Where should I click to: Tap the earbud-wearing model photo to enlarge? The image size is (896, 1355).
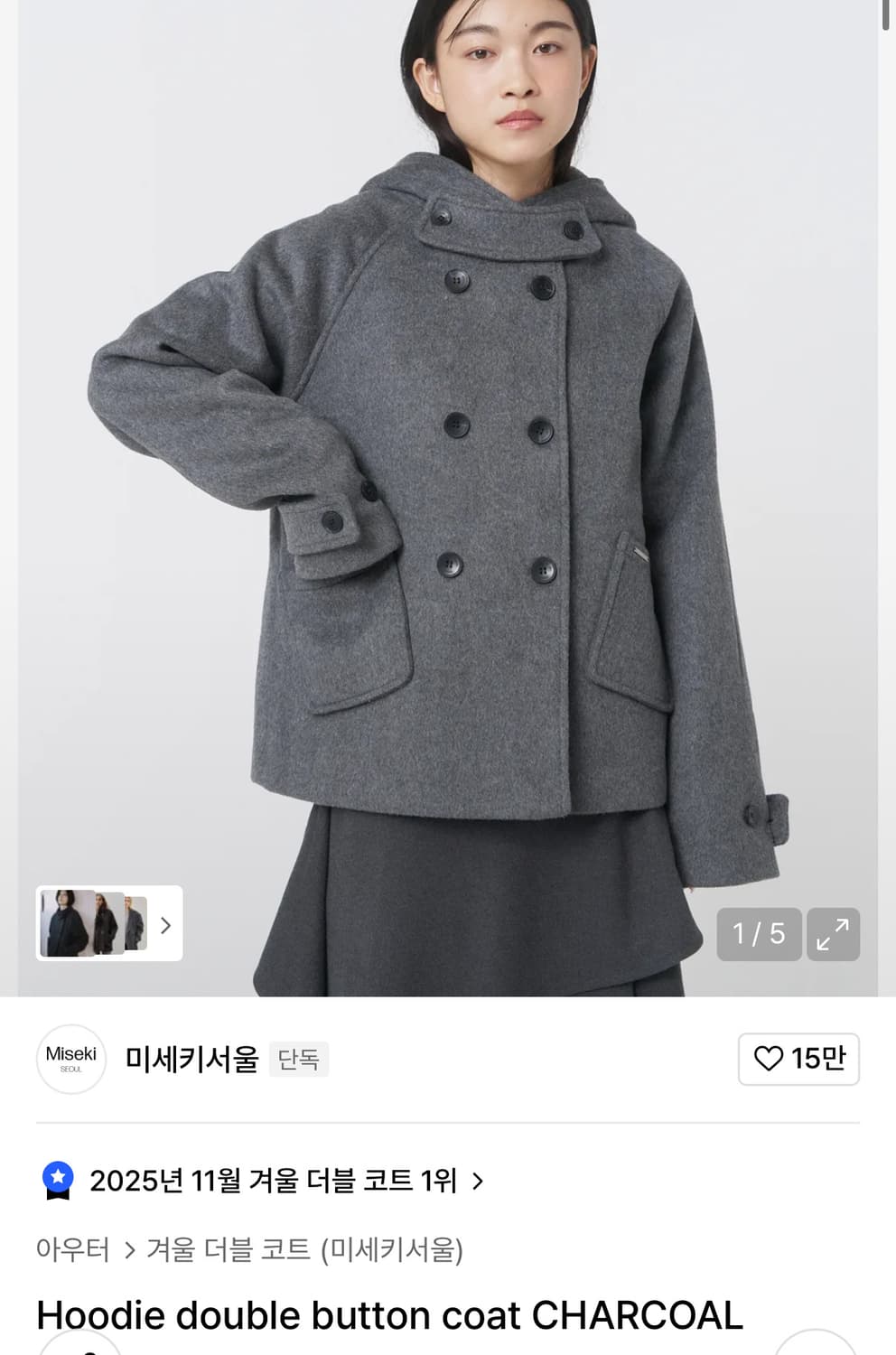coord(448,452)
